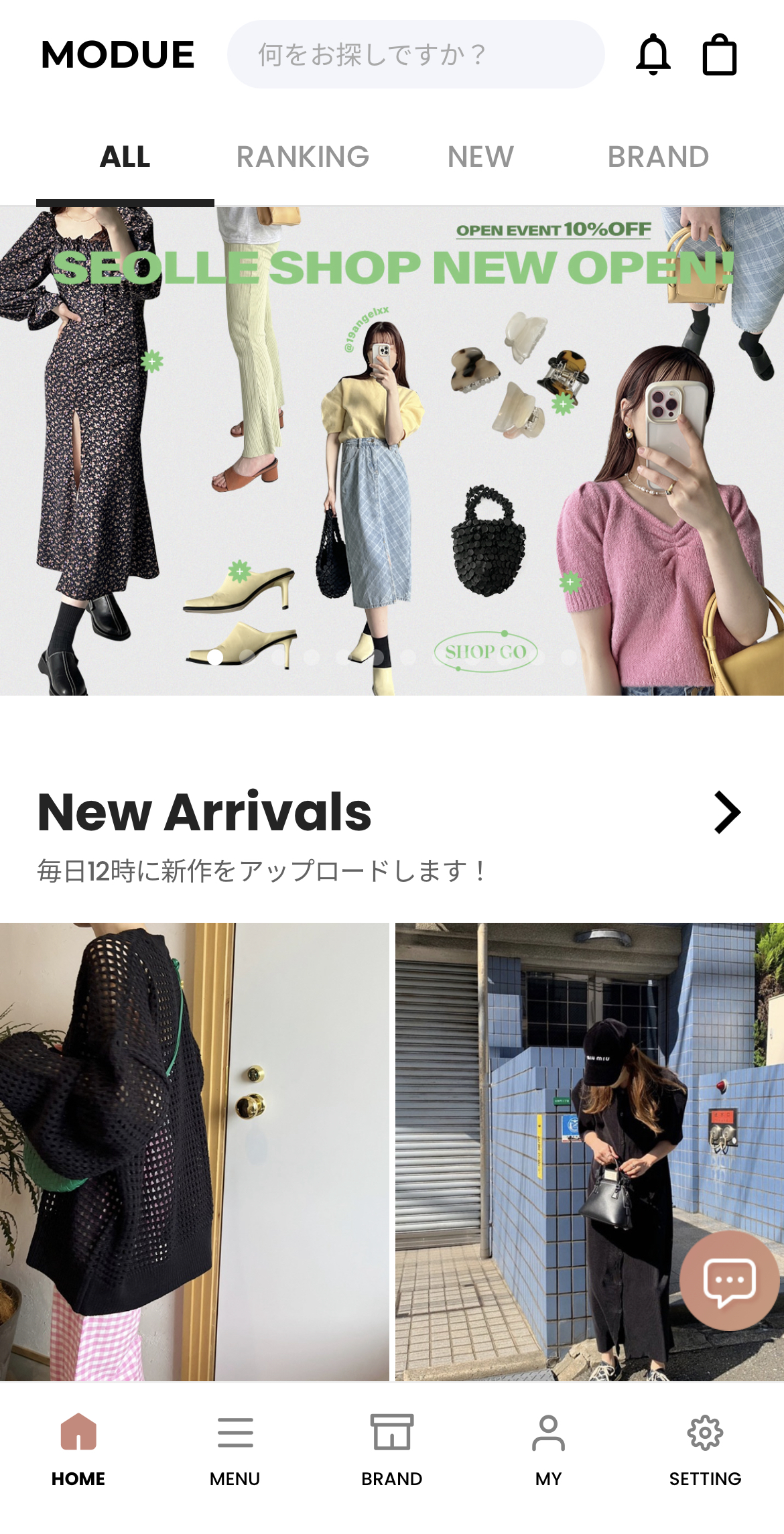Open MENU in the bottom navigation
Image resolution: width=784 pixels, height=1534 pixels.
(x=235, y=1448)
